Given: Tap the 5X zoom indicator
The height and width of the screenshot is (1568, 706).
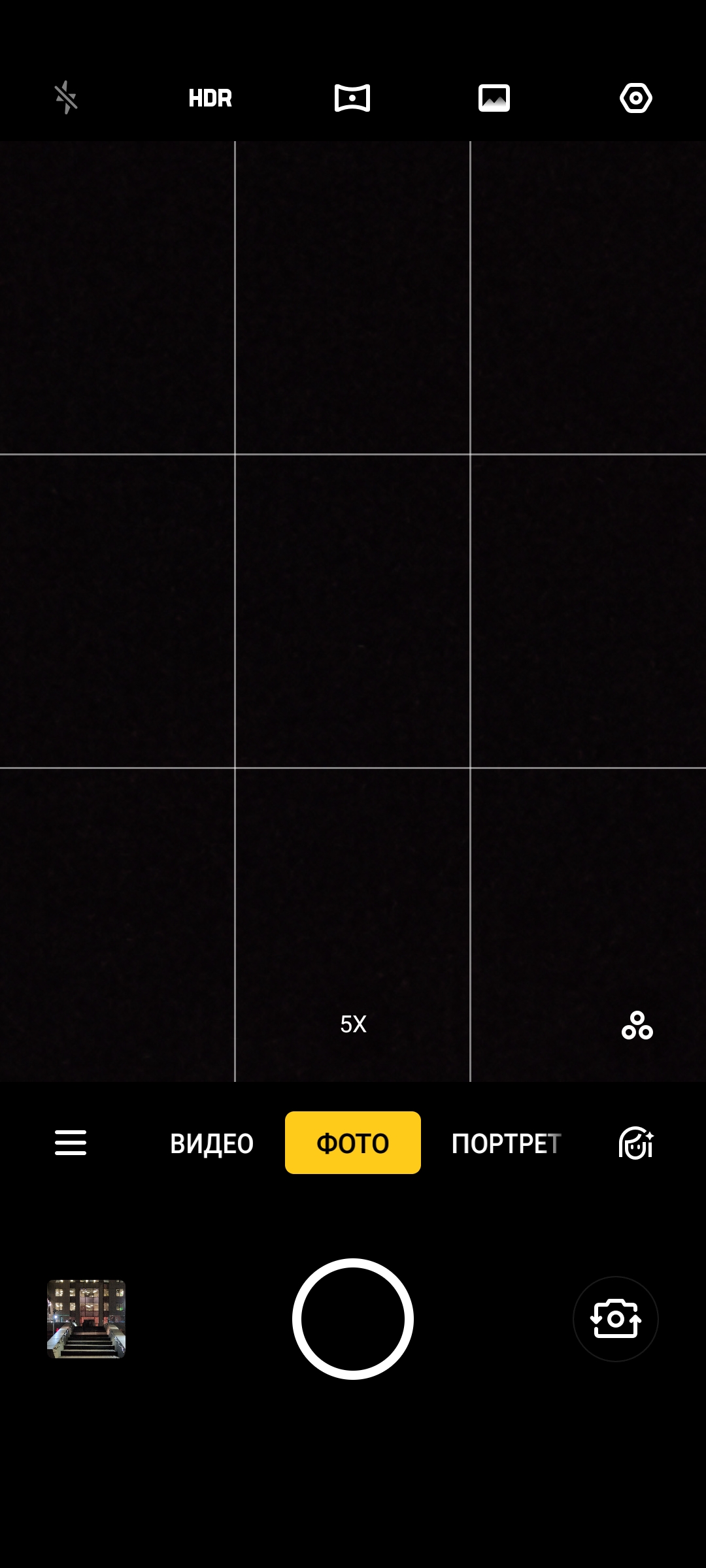Looking at the screenshot, I should click(353, 1024).
